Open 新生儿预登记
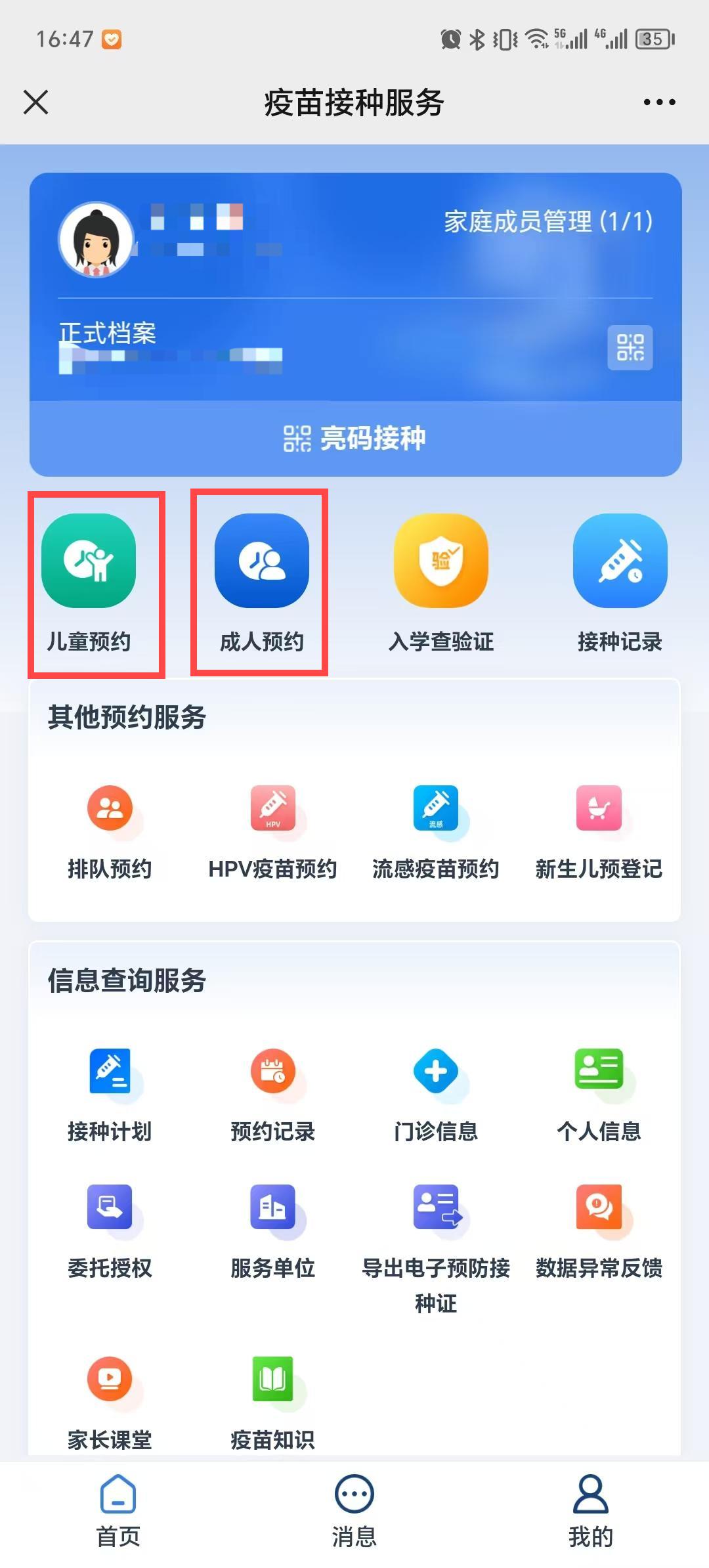 pyautogui.click(x=599, y=831)
